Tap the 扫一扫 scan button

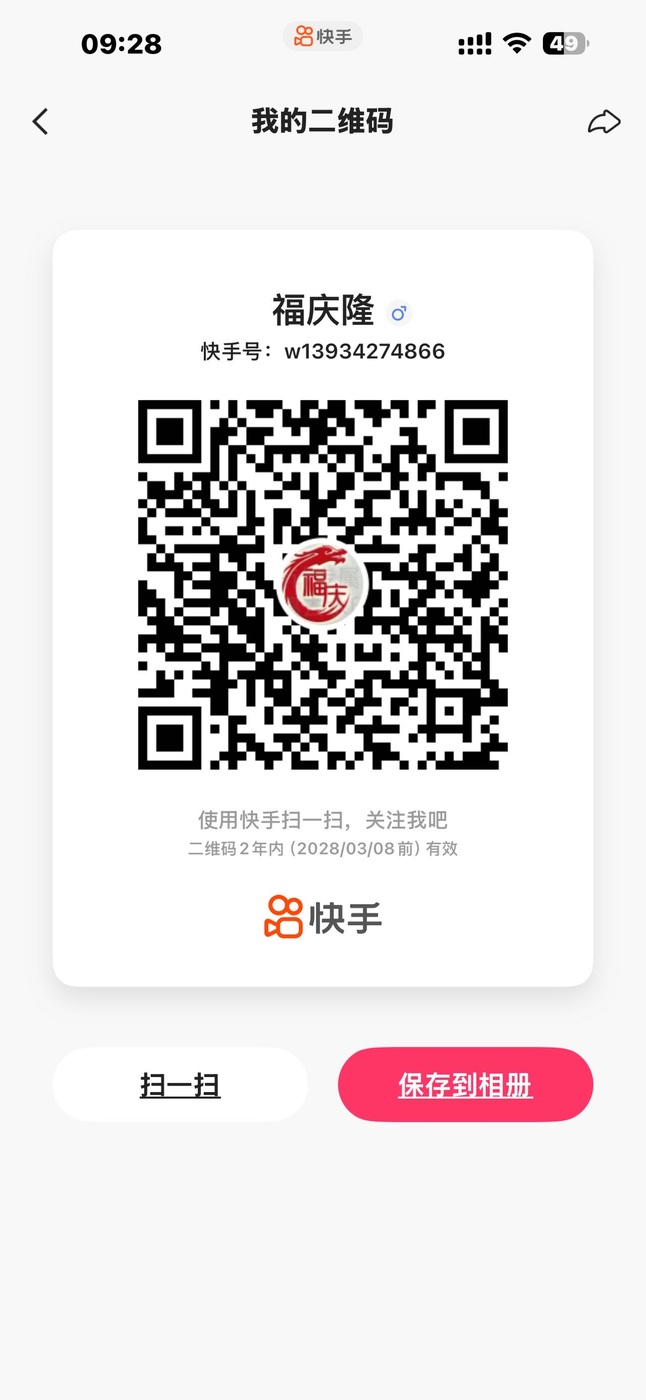180,1085
